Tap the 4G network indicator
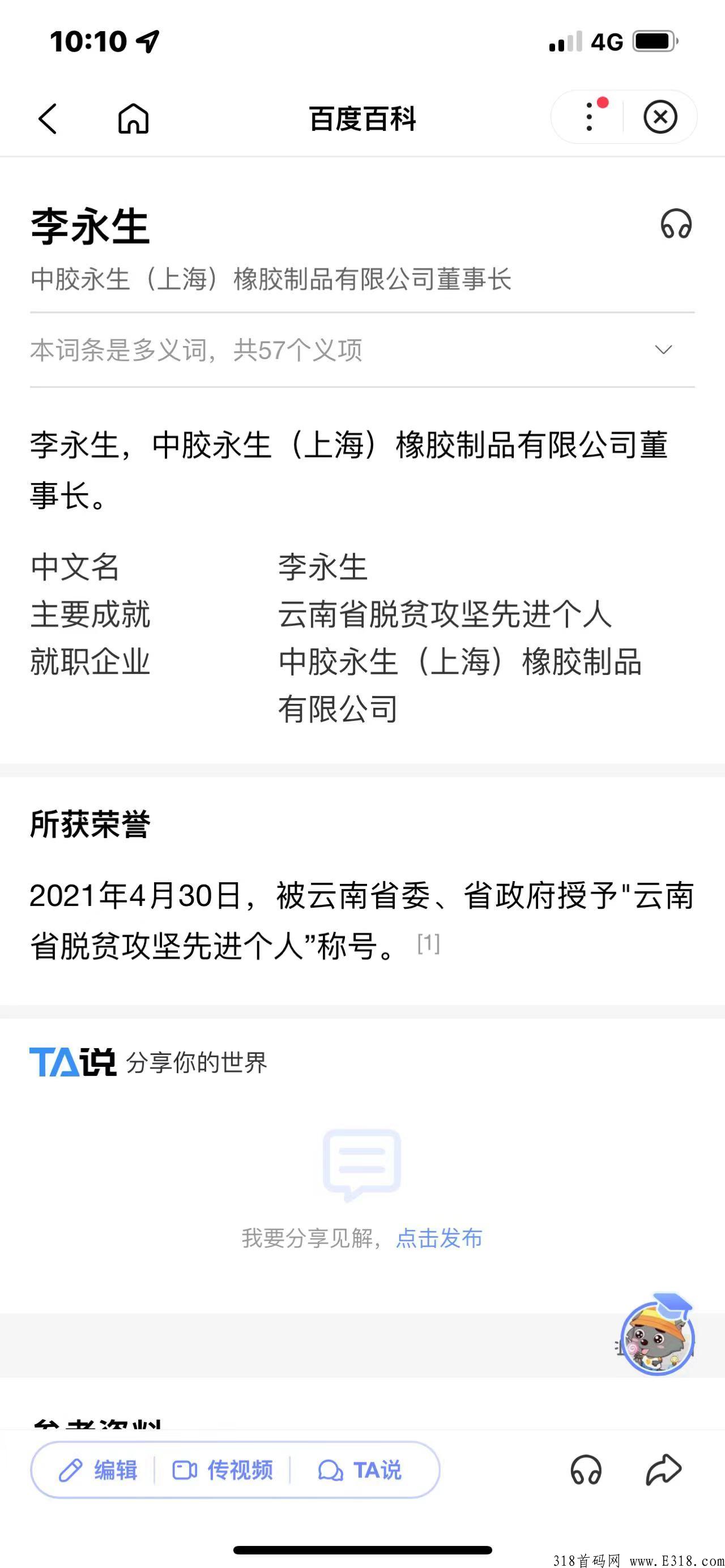Viewport: 725px width, 1568px height. click(x=606, y=41)
